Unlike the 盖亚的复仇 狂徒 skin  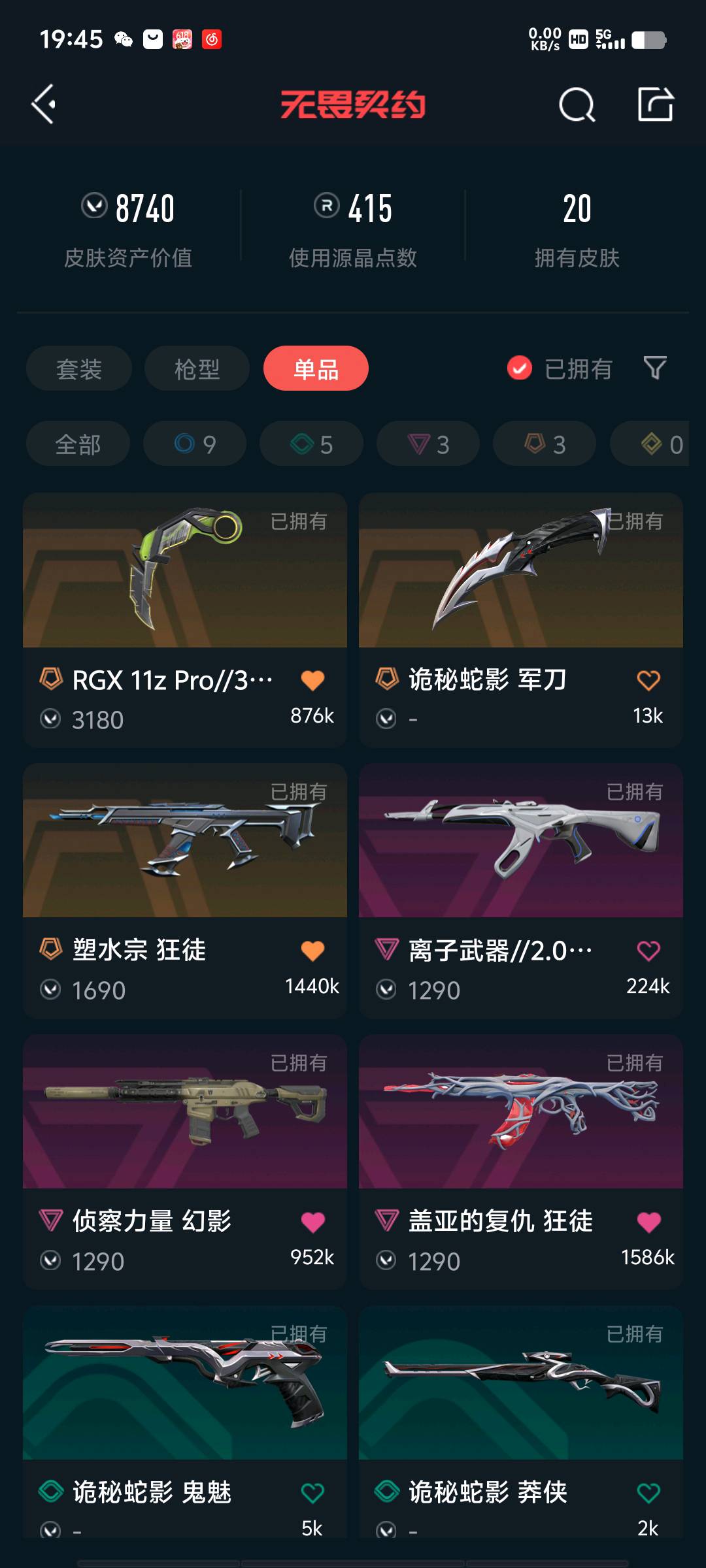(x=648, y=1222)
